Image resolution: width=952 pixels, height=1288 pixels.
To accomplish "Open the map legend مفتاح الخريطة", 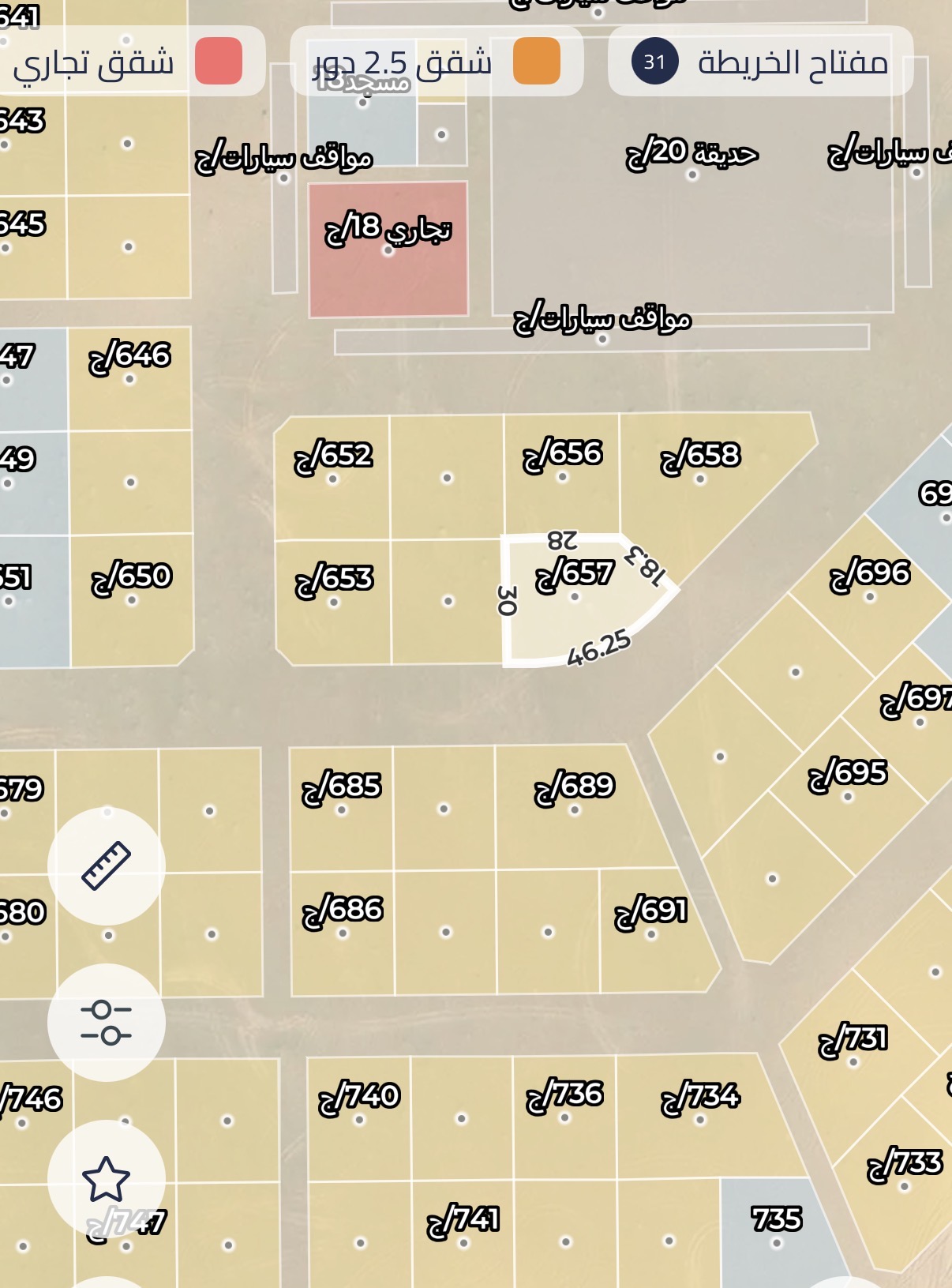I will coord(760,62).
